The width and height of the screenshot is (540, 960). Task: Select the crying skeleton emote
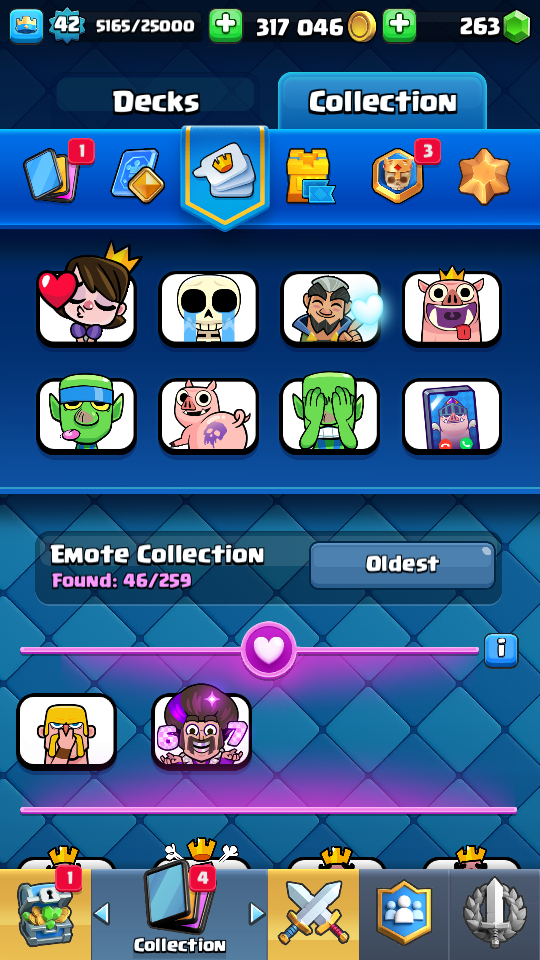point(208,309)
